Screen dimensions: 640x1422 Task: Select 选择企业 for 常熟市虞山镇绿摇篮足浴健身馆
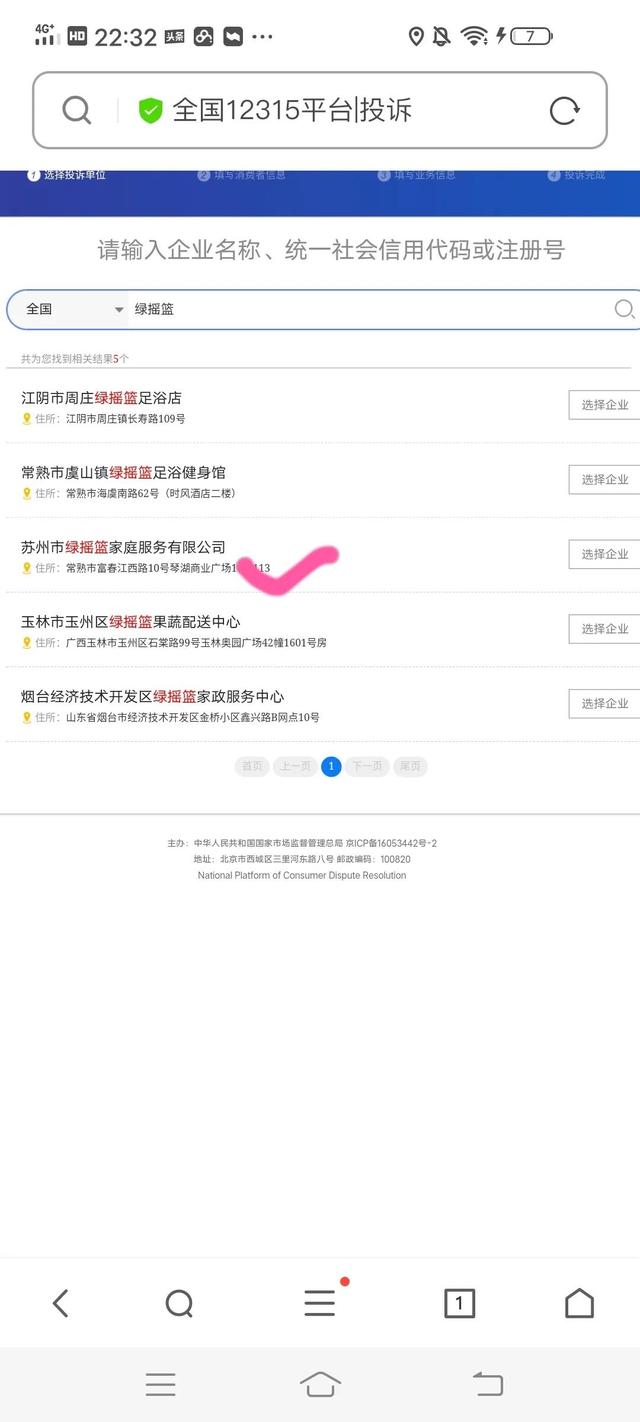coord(605,479)
